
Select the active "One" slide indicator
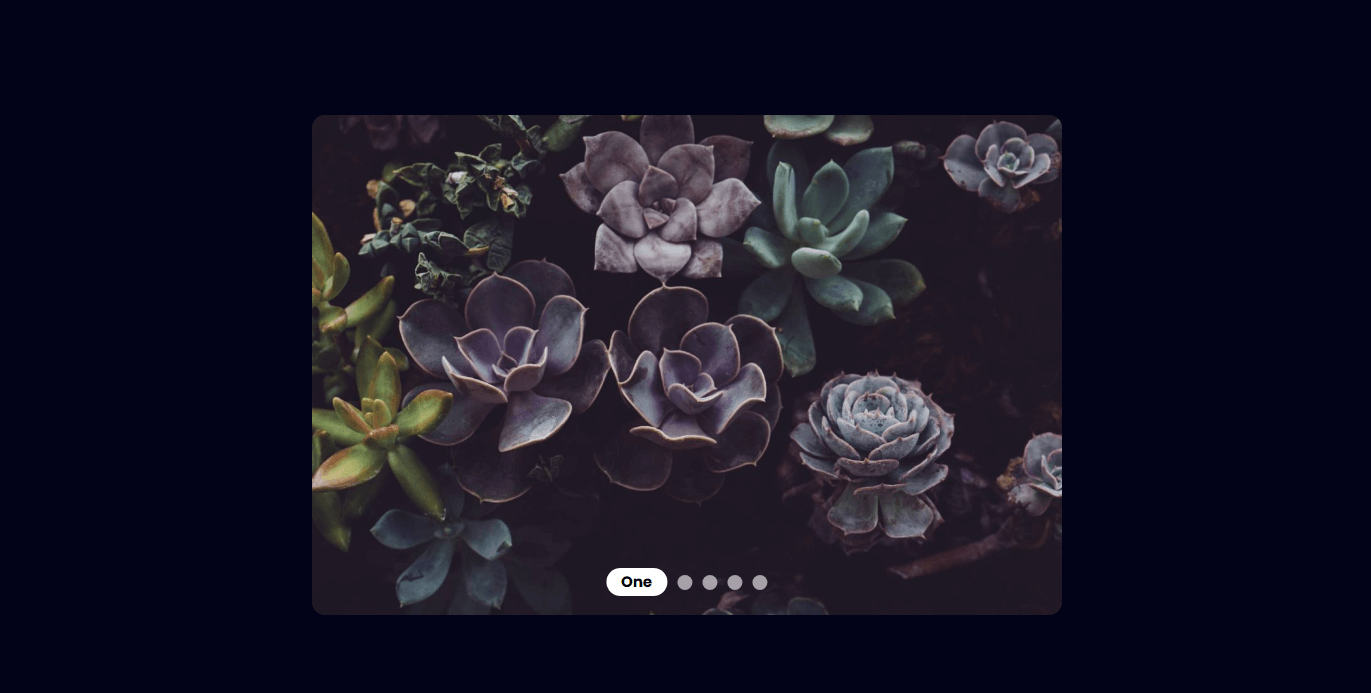tap(636, 582)
